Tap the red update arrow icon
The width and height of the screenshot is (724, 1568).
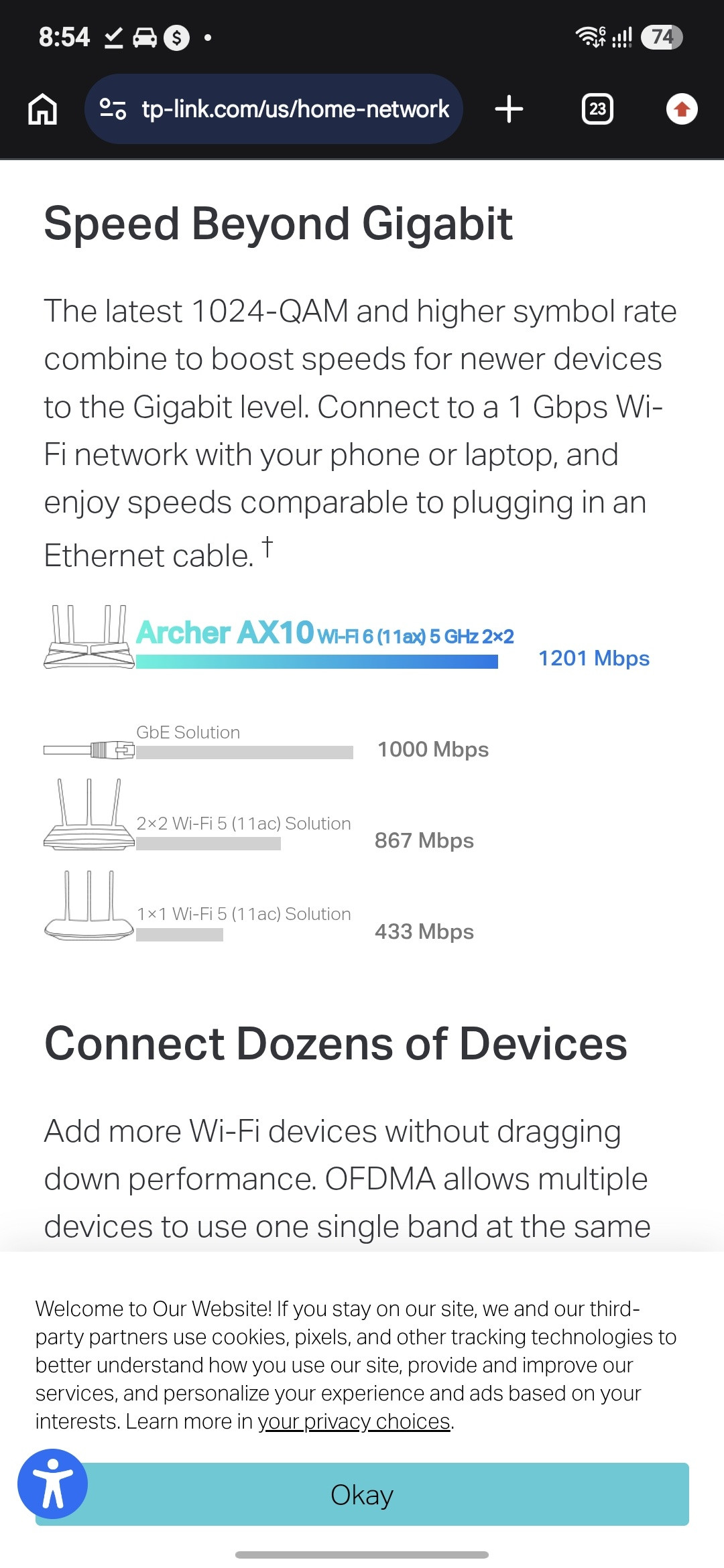click(682, 109)
